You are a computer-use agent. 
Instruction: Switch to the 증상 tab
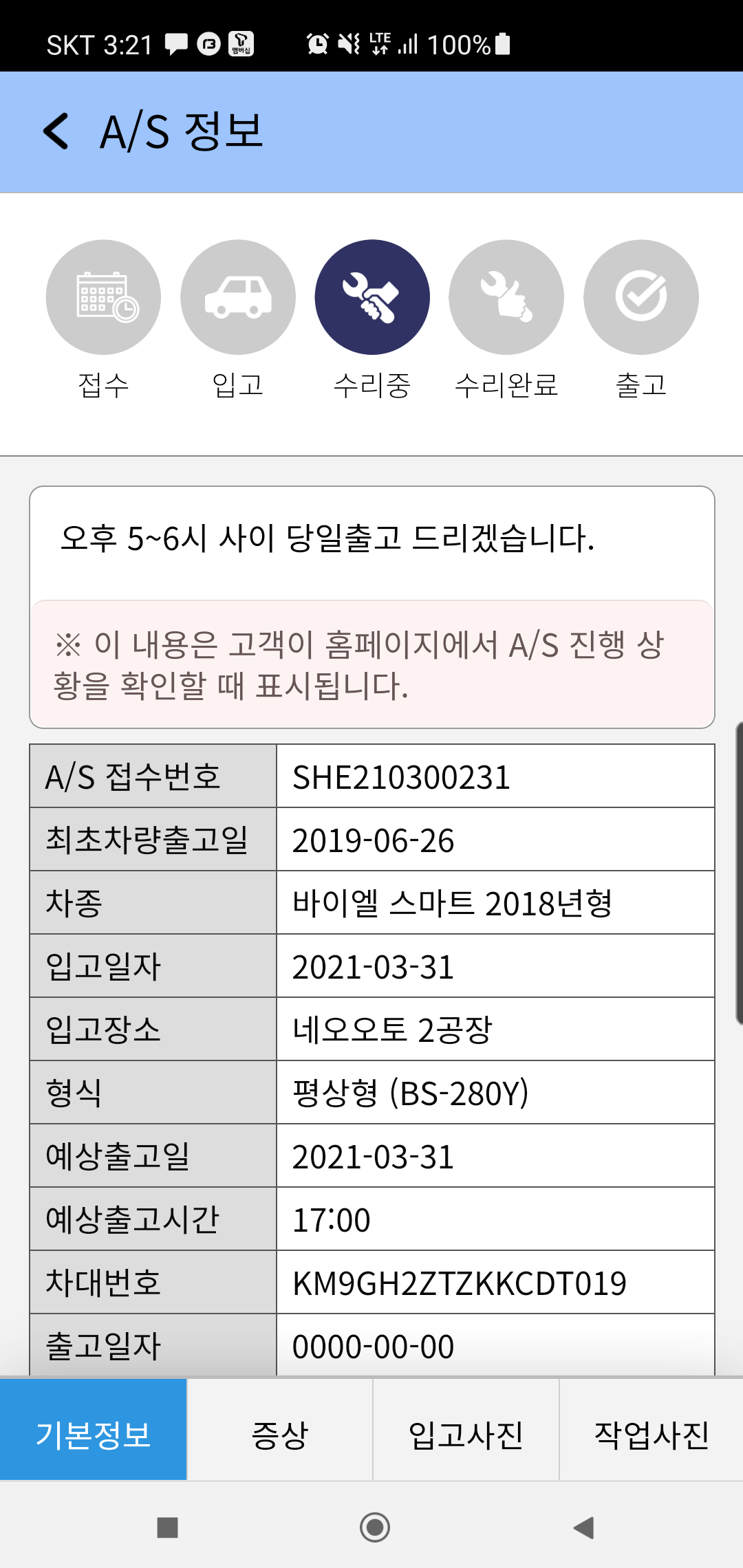coord(280,1429)
